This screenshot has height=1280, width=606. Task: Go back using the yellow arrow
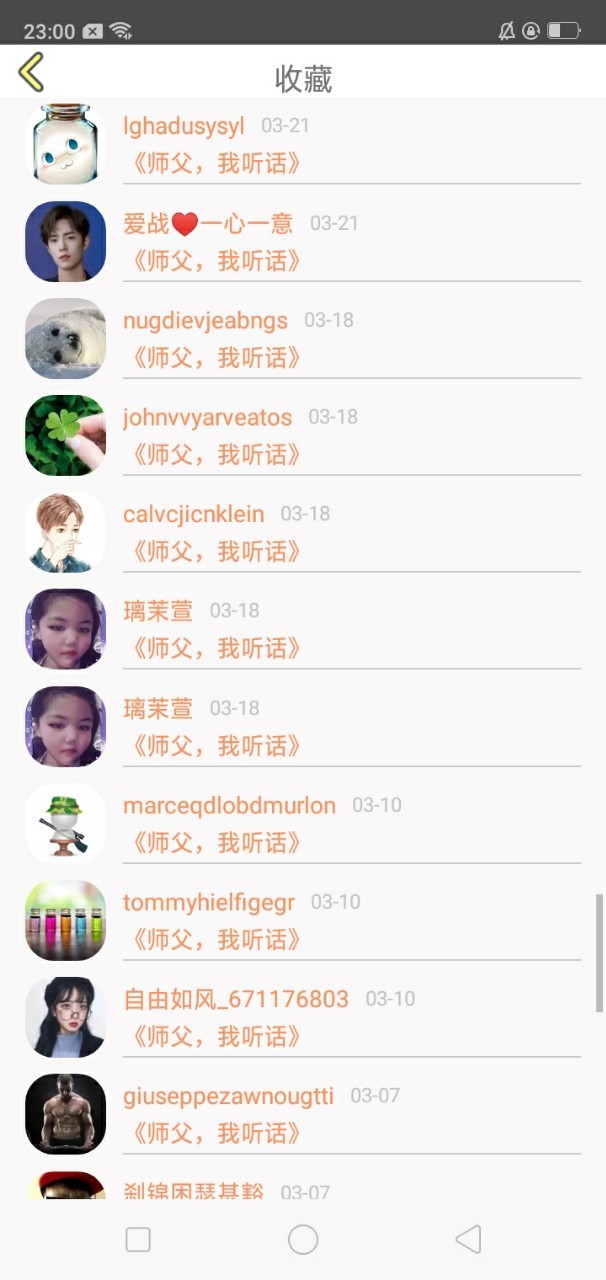(31, 72)
